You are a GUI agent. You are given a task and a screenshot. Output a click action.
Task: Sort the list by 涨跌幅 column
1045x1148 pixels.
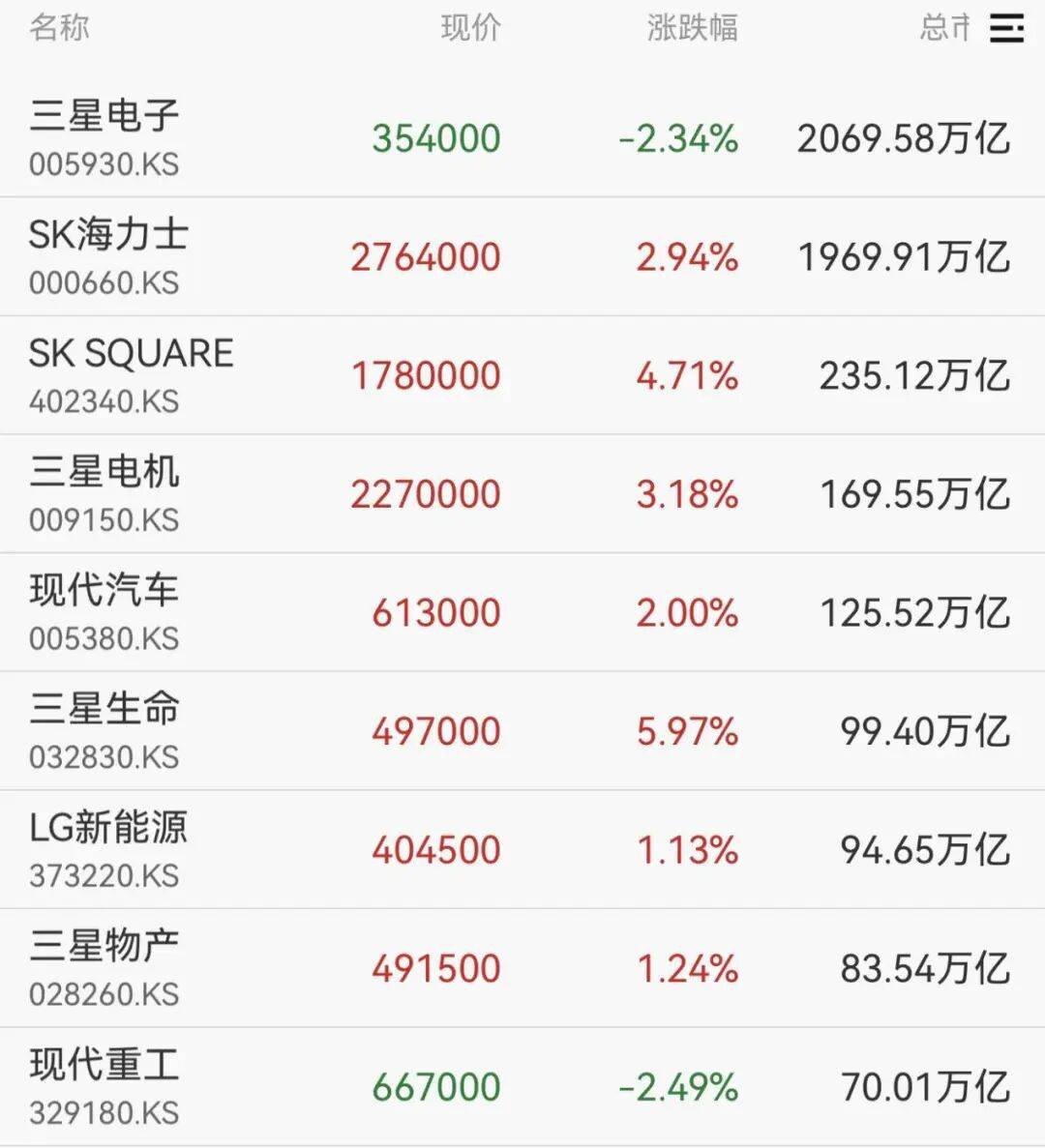click(692, 28)
